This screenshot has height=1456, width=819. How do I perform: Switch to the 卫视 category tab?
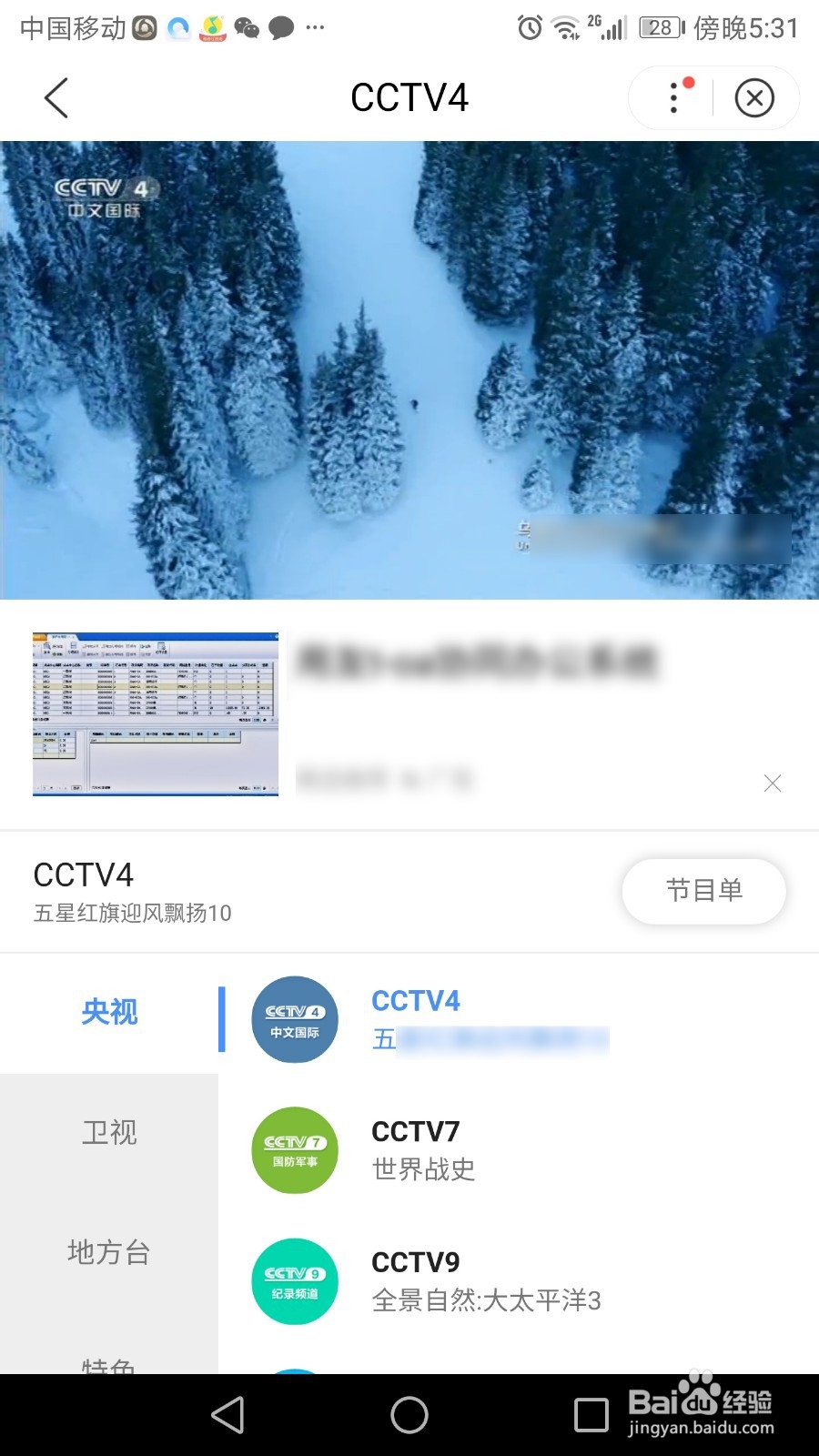(108, 1133)
